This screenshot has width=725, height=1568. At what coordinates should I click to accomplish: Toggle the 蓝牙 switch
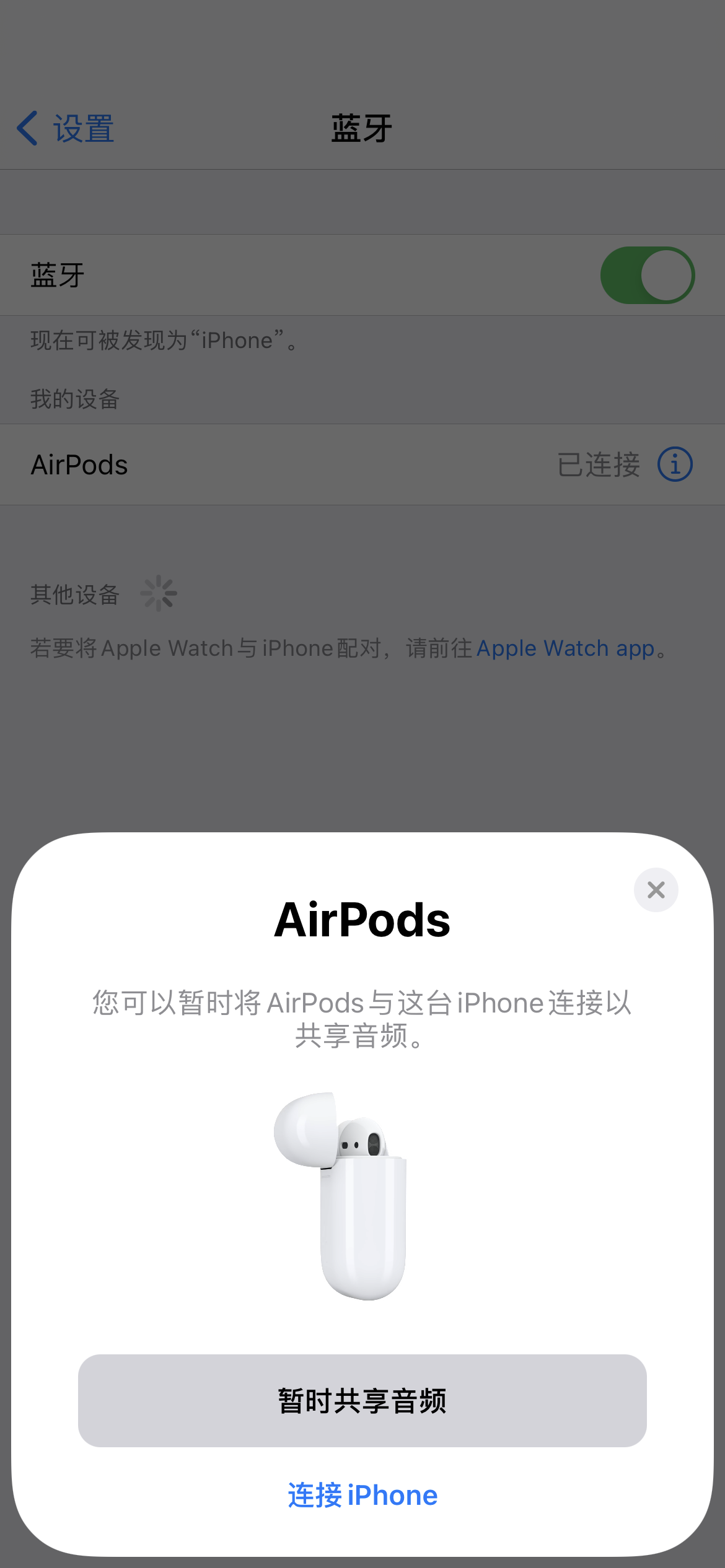(x=647, y=276)
